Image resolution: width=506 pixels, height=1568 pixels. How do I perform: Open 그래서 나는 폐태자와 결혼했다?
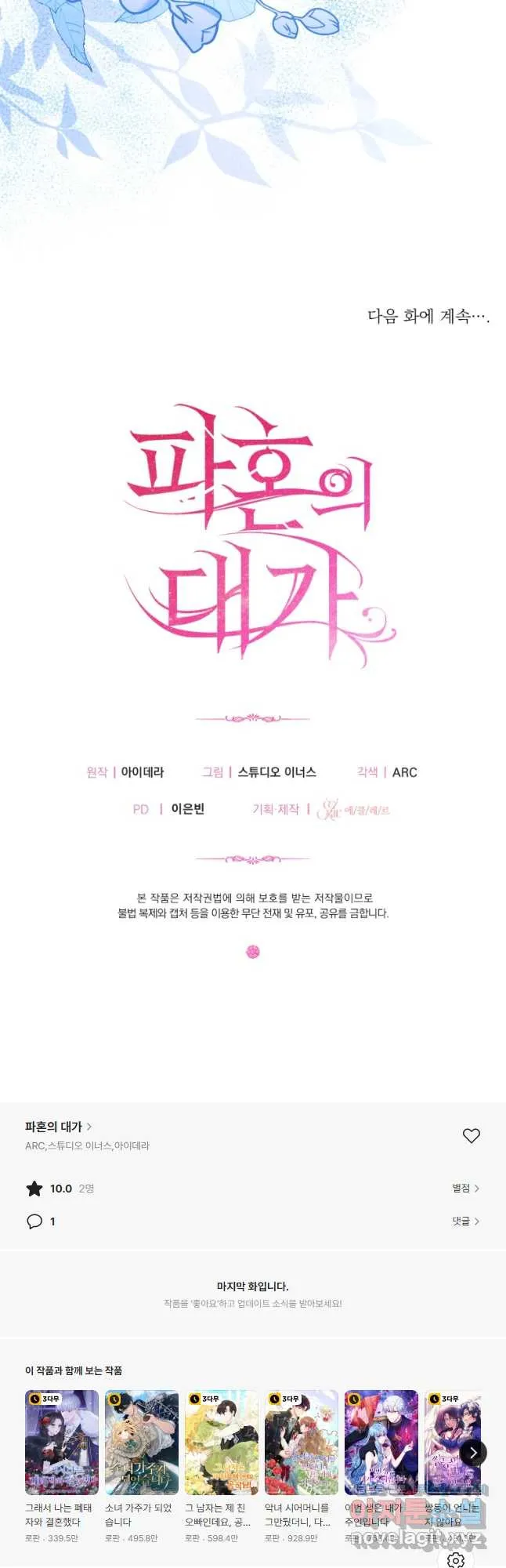click(62, 1443)
